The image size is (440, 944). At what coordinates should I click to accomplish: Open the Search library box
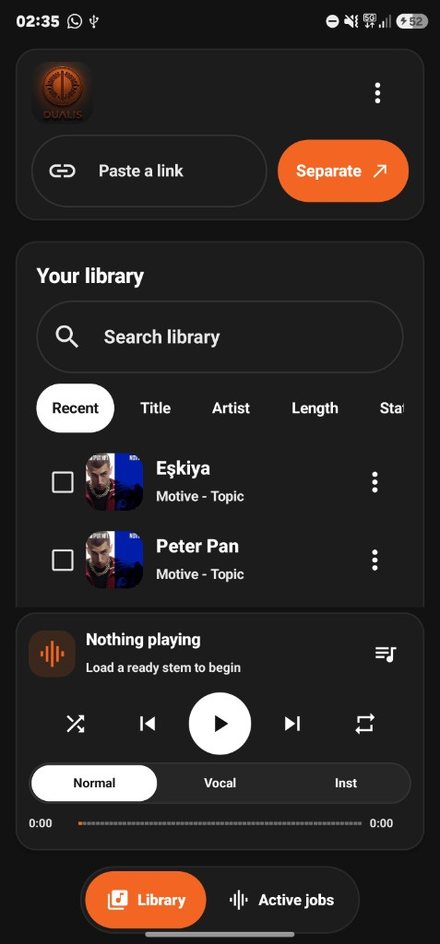220,337
